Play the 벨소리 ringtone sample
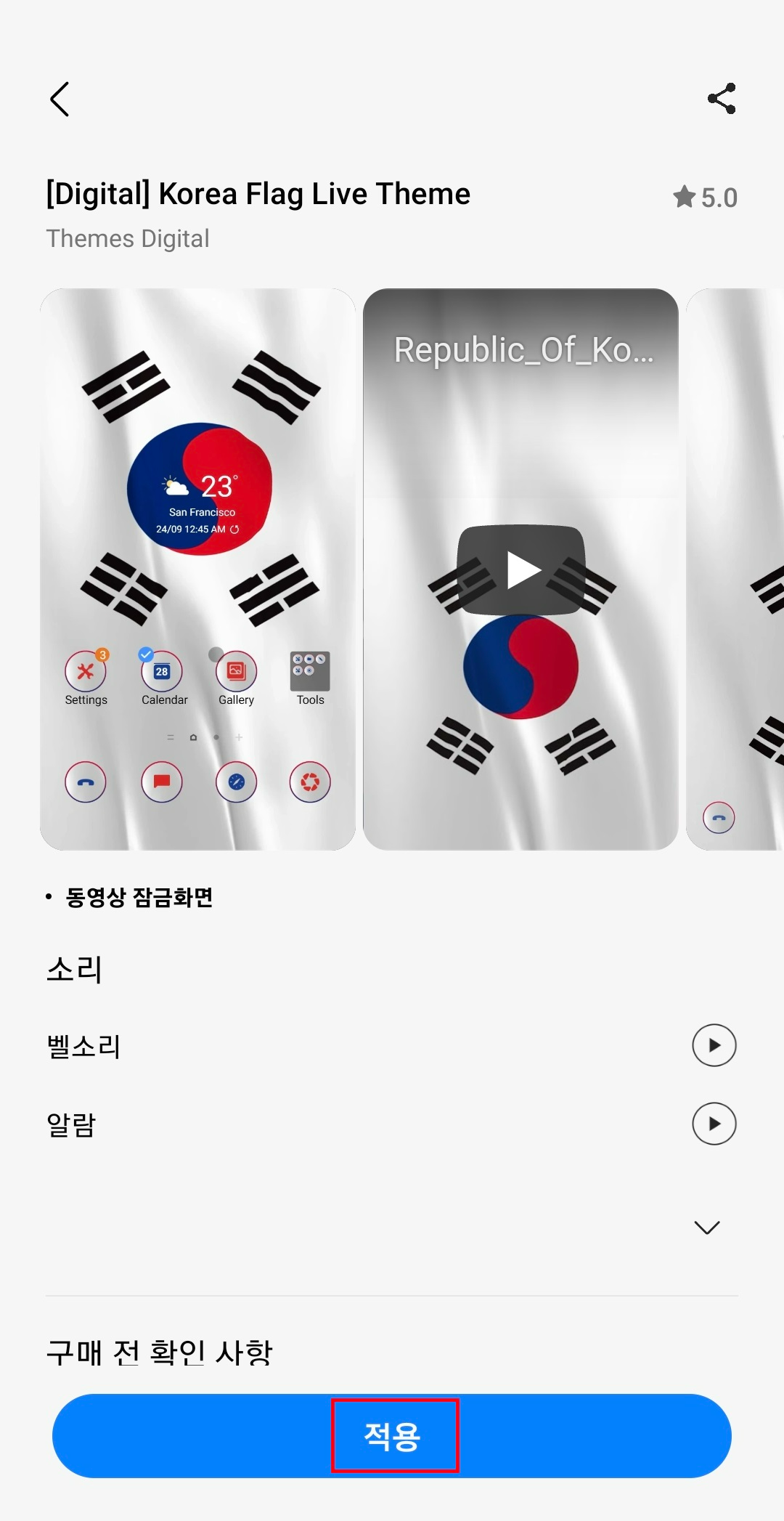The image size is (784, 1521). pos(713,1045)
